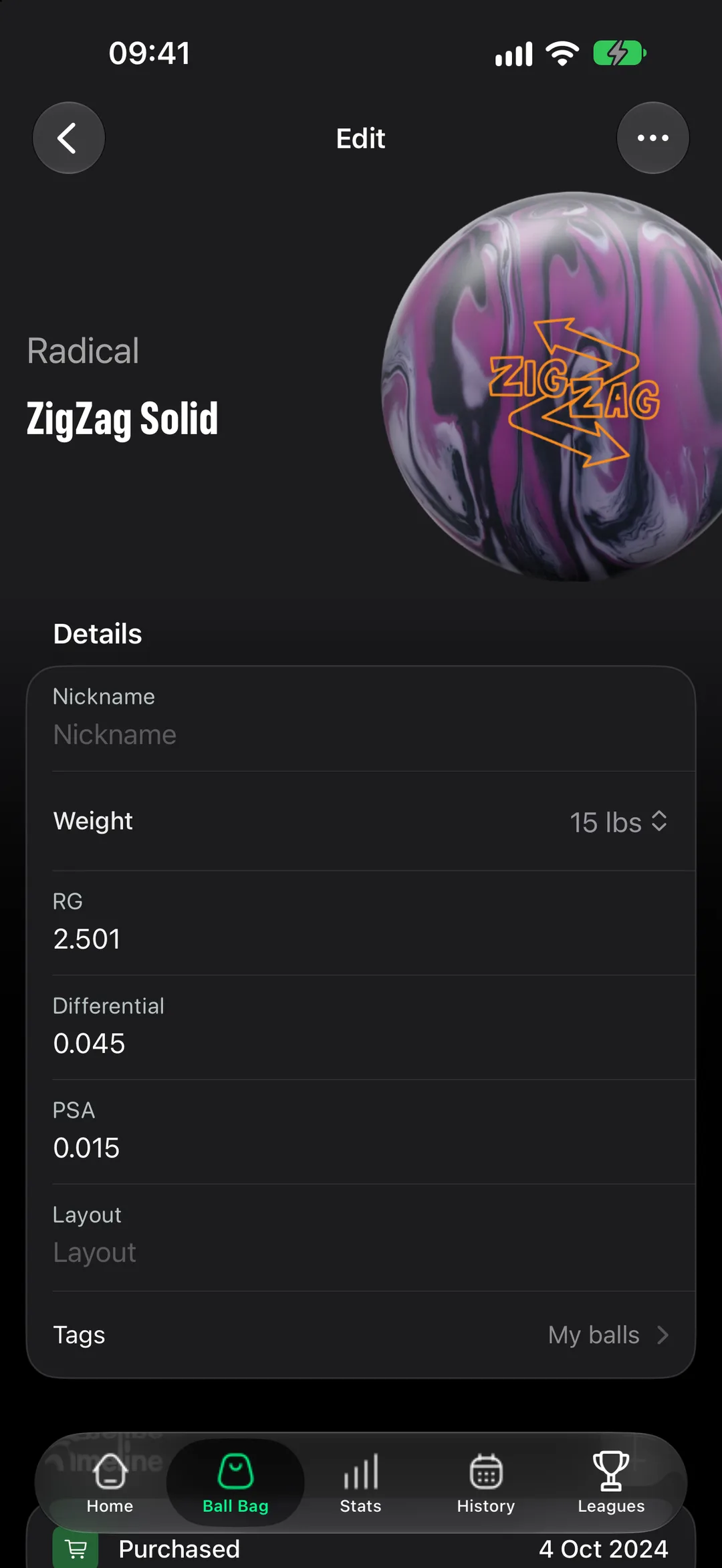Open the Stats tab
This screenshot has width=722, height=1568.
(x=360, y=1483)
